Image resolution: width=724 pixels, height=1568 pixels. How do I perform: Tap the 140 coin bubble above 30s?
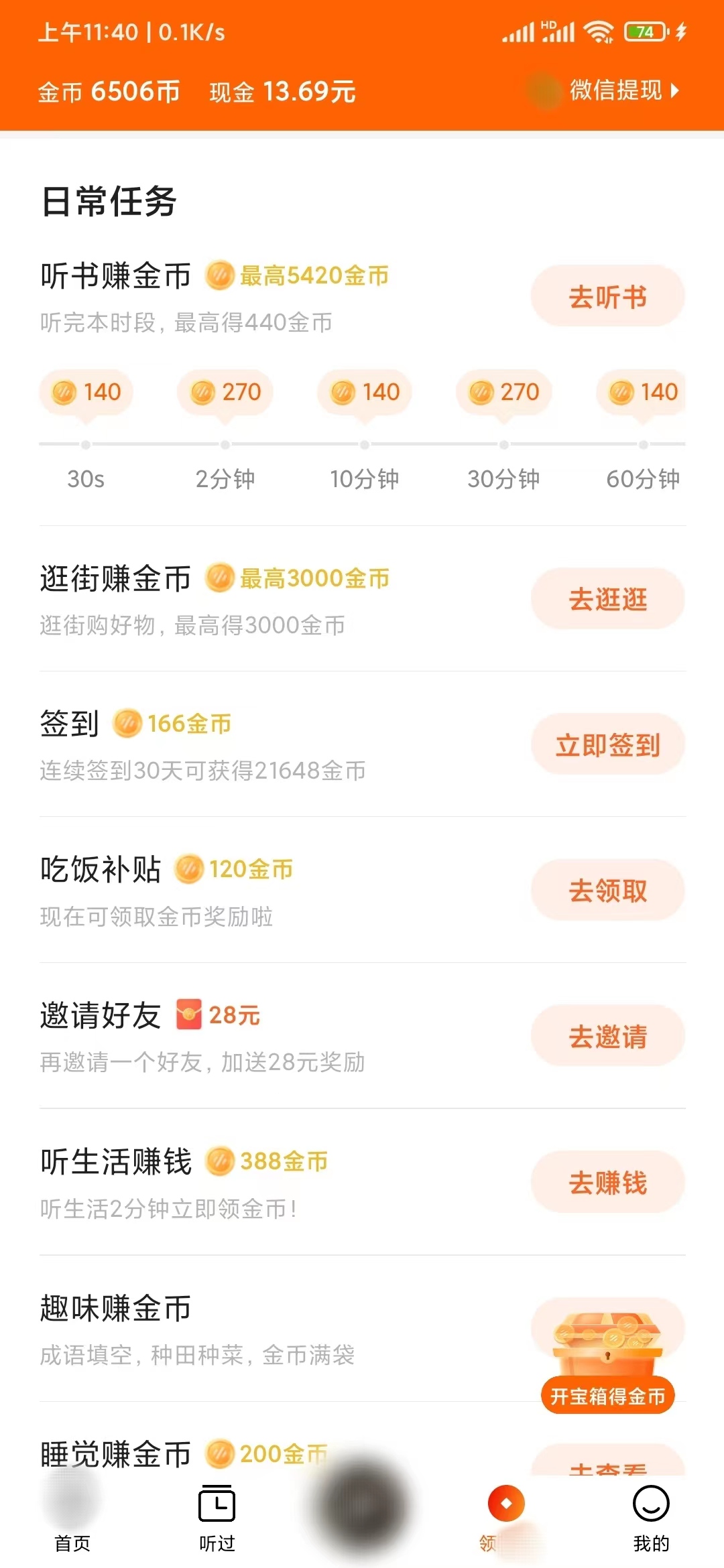pos(86,392)
